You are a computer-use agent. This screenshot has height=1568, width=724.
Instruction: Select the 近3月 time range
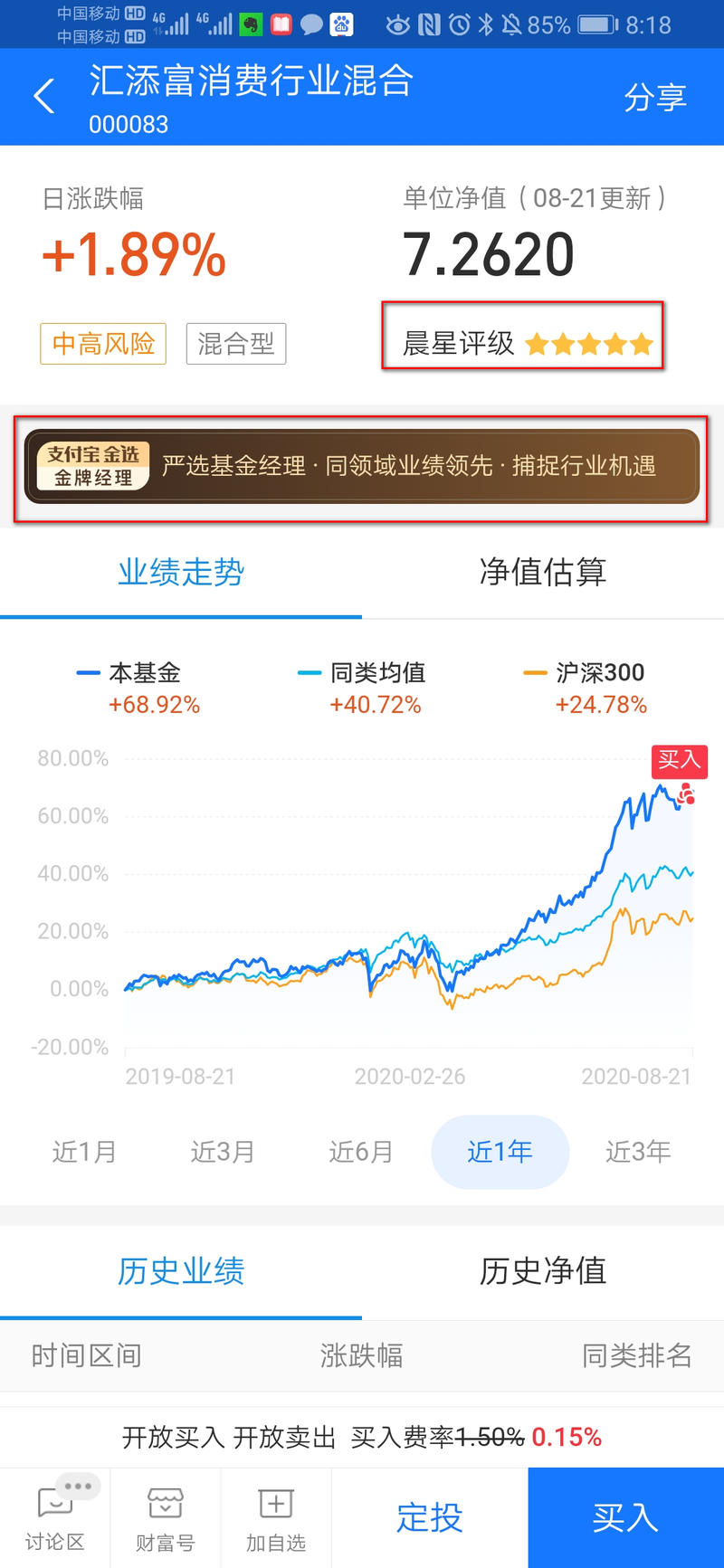coord(223,1152)
